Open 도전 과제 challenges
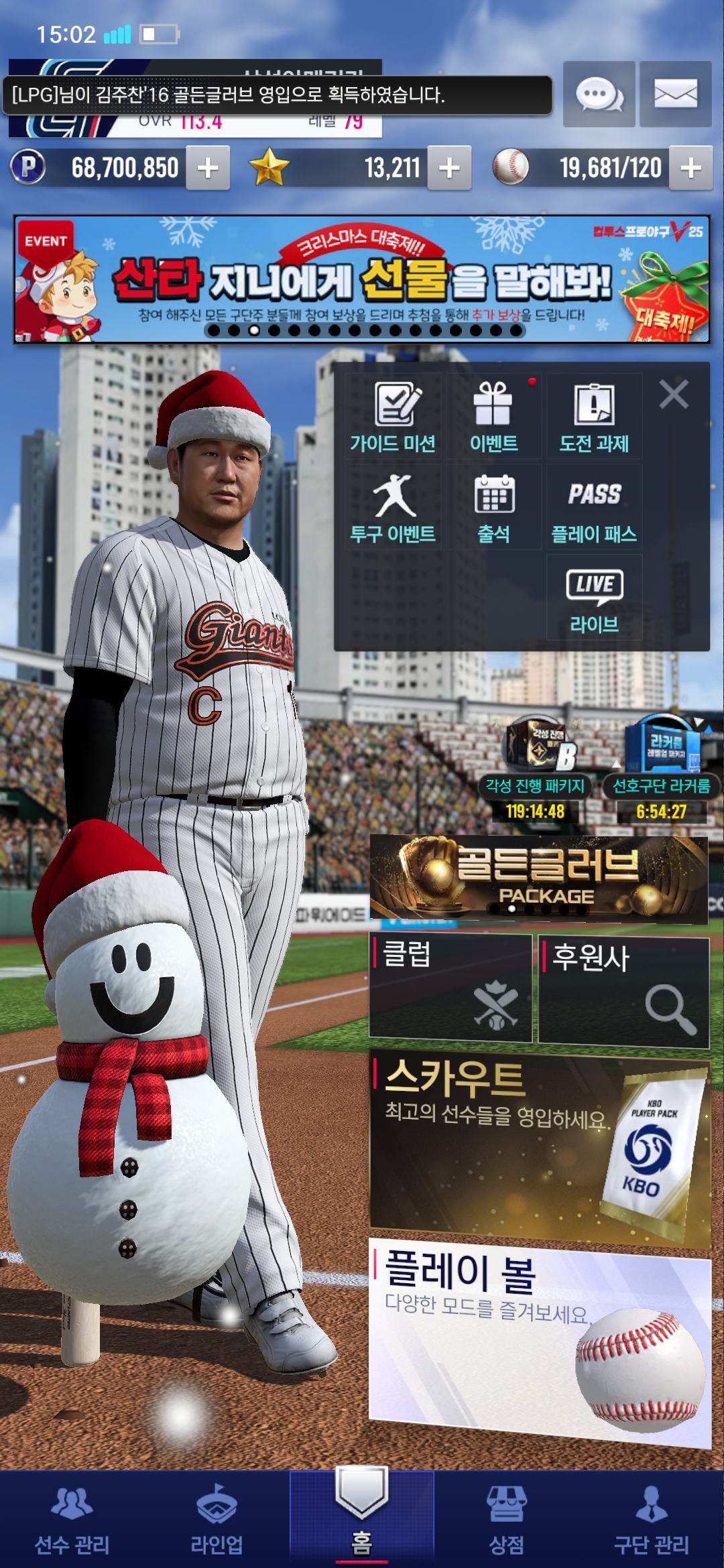 coord(594,417)
